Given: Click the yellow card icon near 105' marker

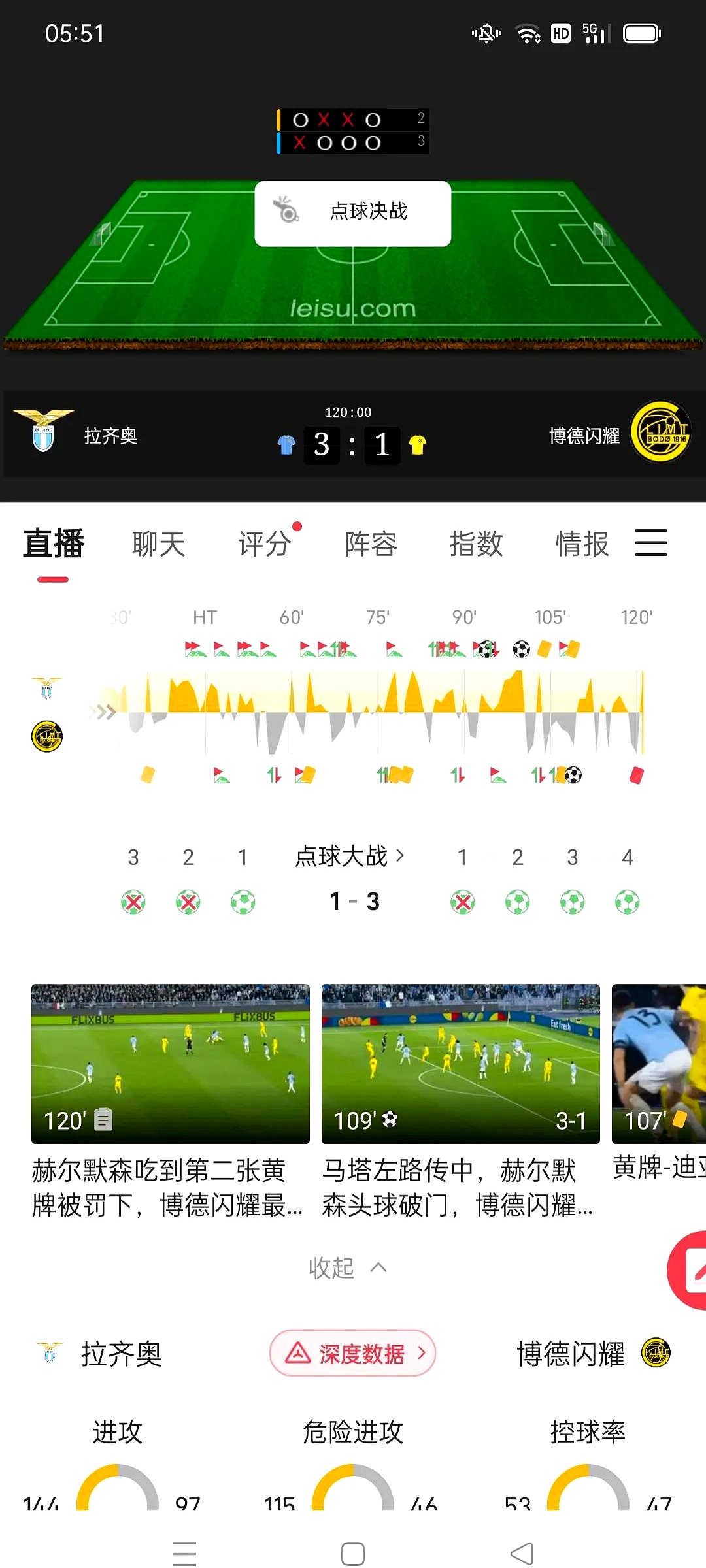Looking at the screenshot, I should 546,647.
